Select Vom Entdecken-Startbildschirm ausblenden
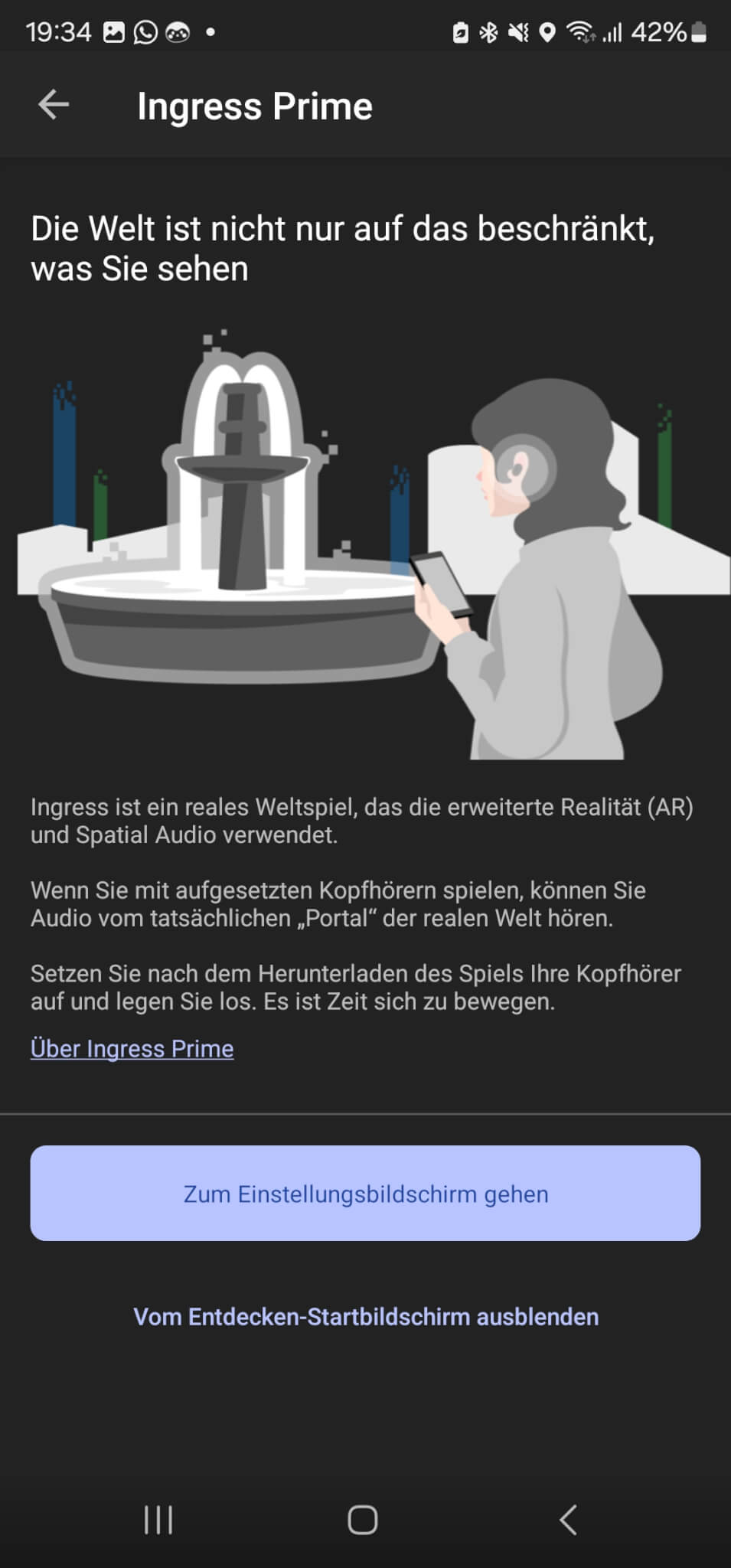The image size is (731, 1568). coord(366,1317)
